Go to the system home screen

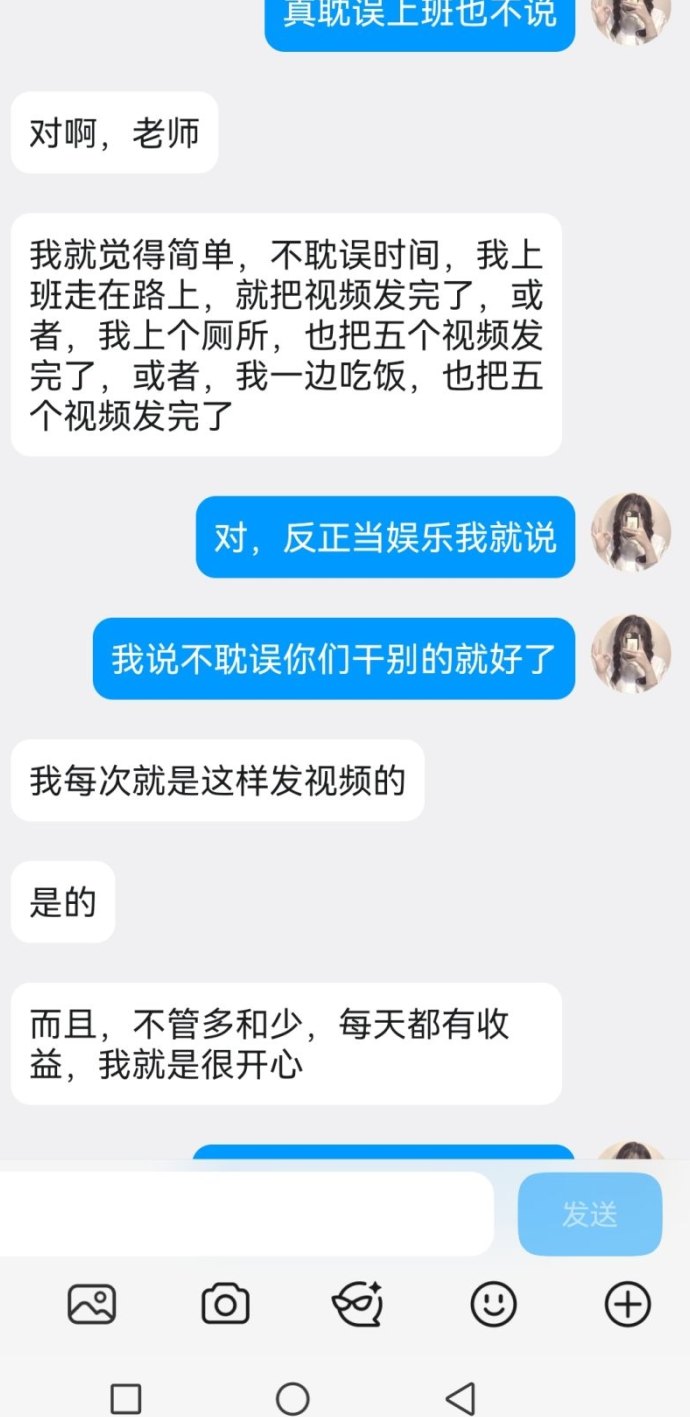point(292,1397)
